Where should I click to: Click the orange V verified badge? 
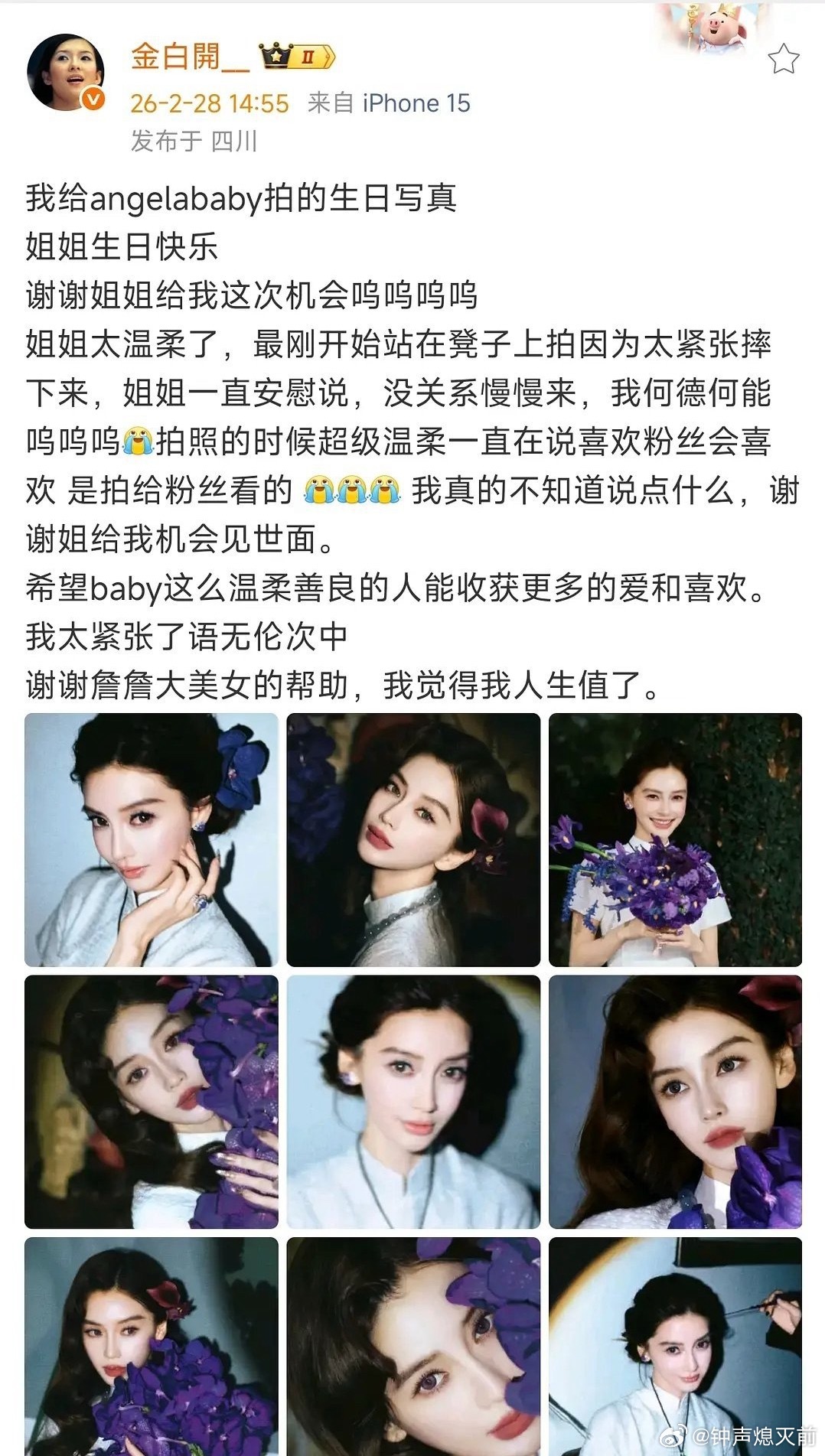click(93, 99)
